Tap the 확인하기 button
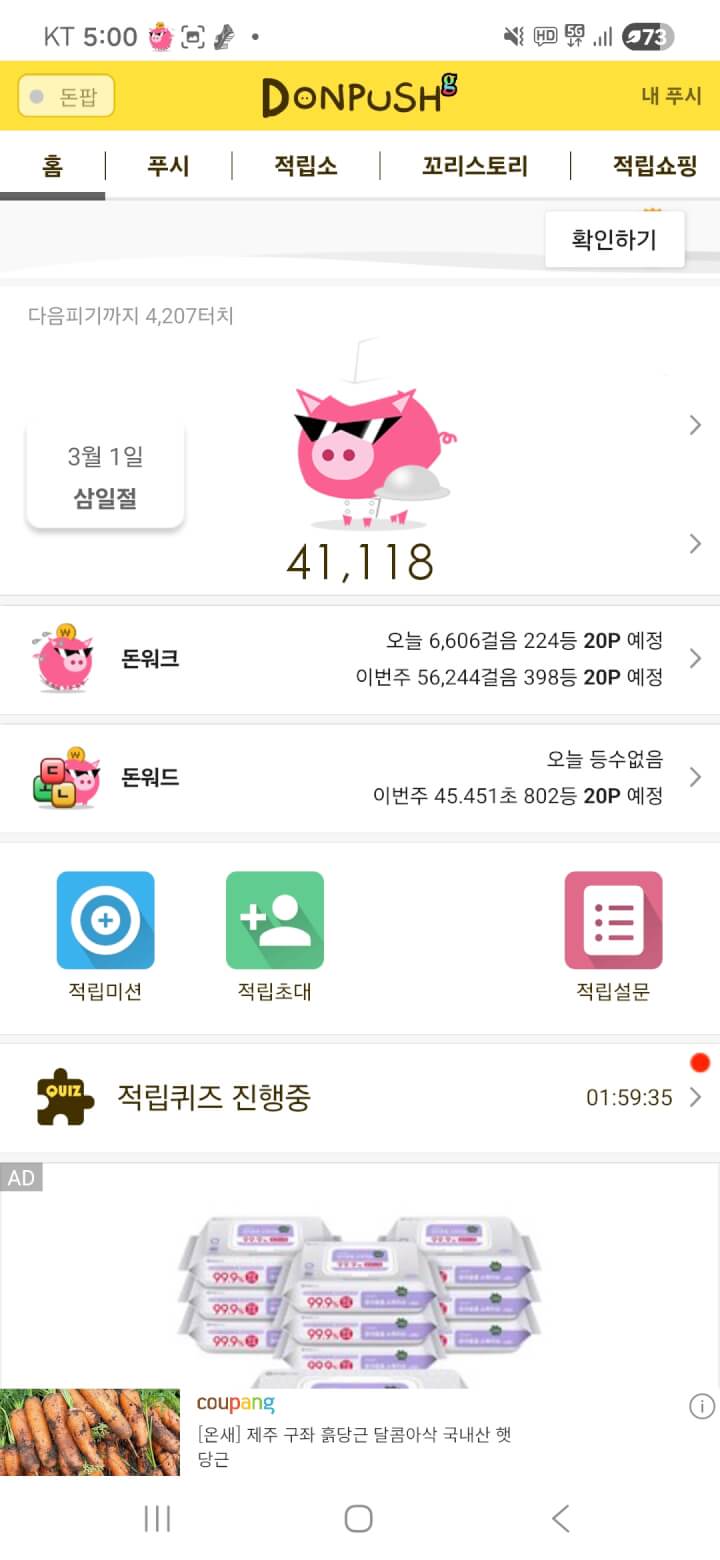 coord(614,240)
